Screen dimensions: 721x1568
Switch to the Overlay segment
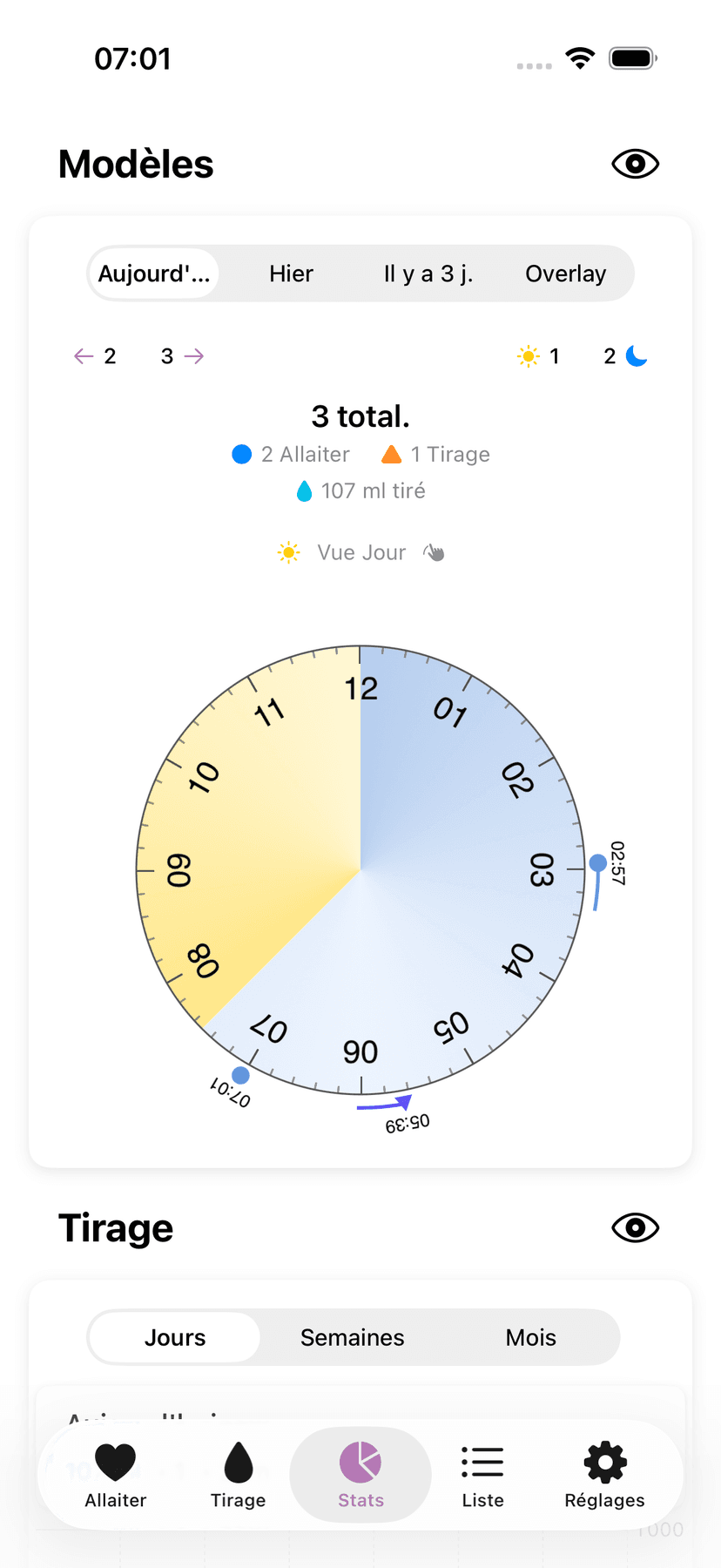[565, 274]
